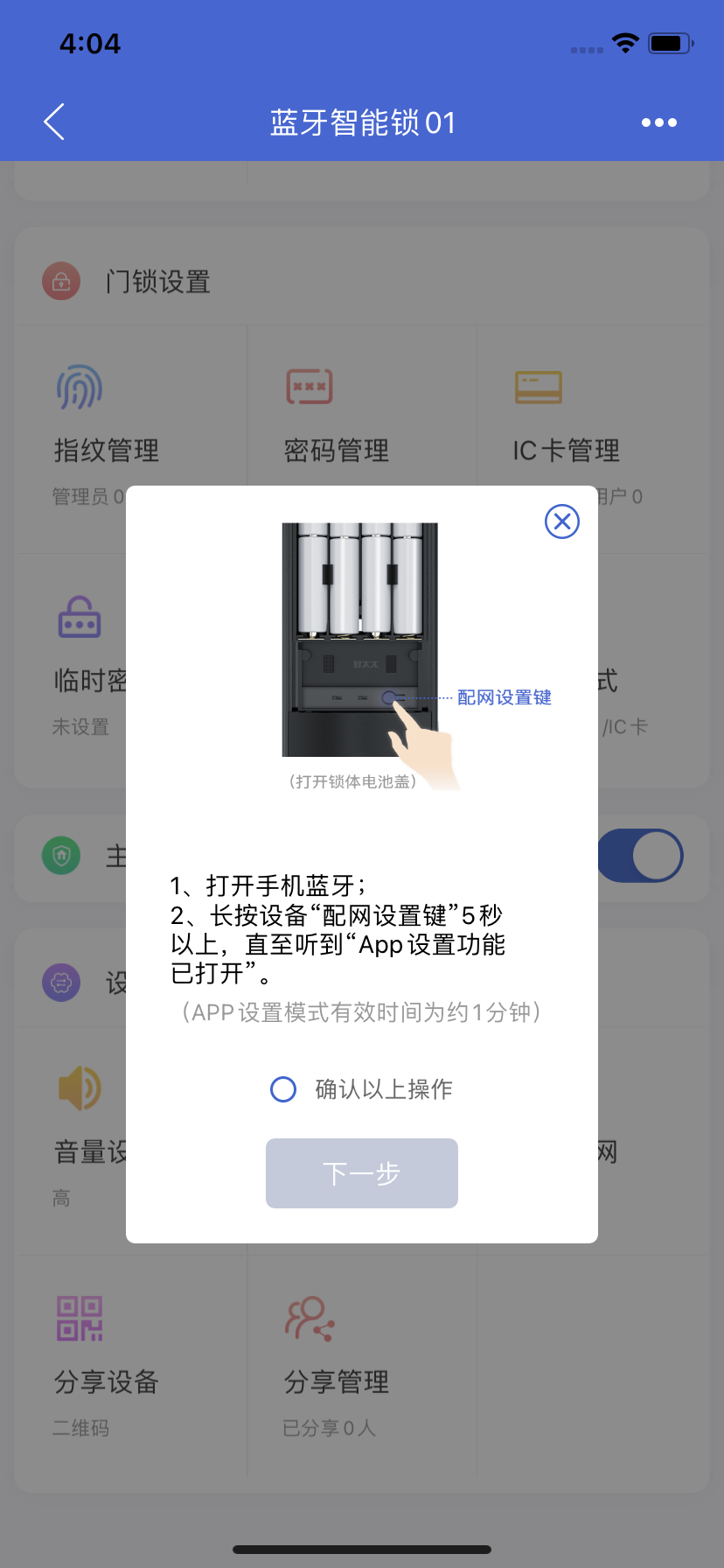
Task: Select the 确认以上操作 radio button
Action: click(283, 1089)
